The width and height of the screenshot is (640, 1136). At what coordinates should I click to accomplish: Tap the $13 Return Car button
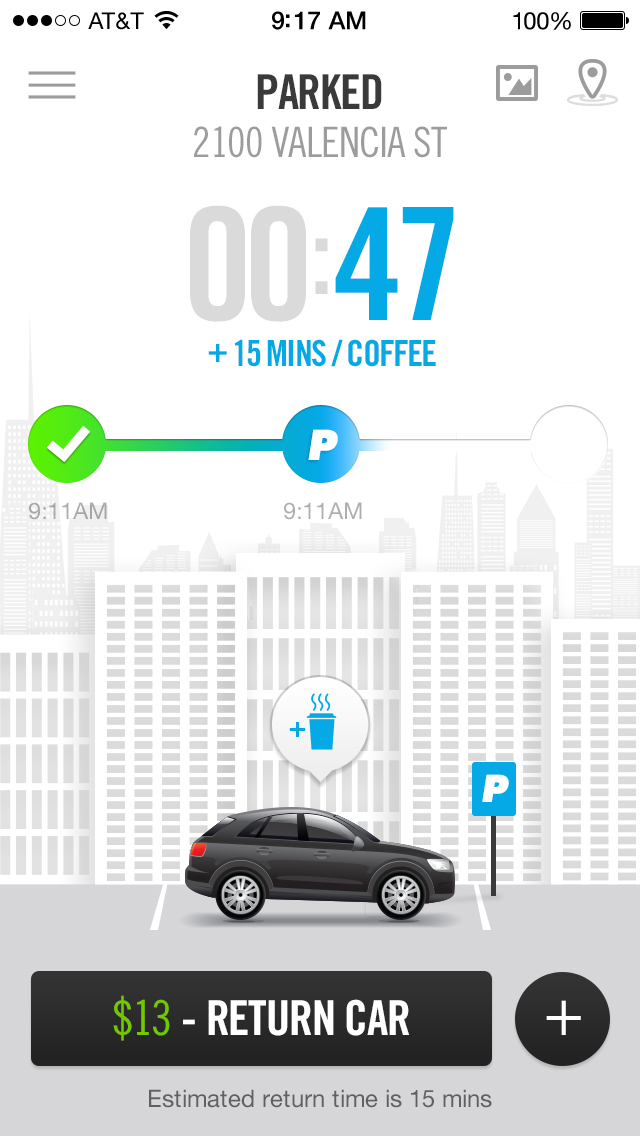[261, 1018]
